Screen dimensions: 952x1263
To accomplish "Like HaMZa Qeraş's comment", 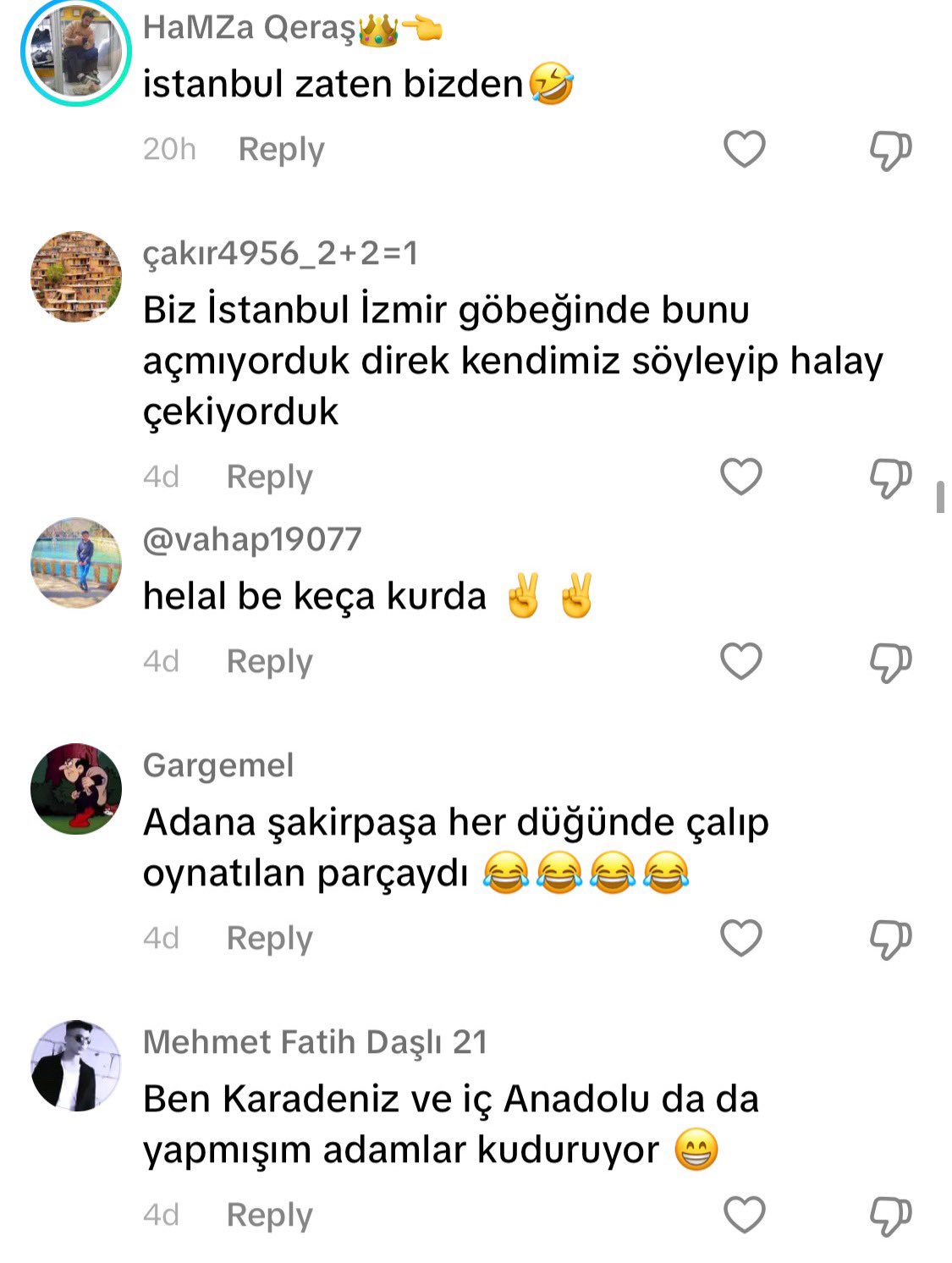I will [x=744, y=150].
